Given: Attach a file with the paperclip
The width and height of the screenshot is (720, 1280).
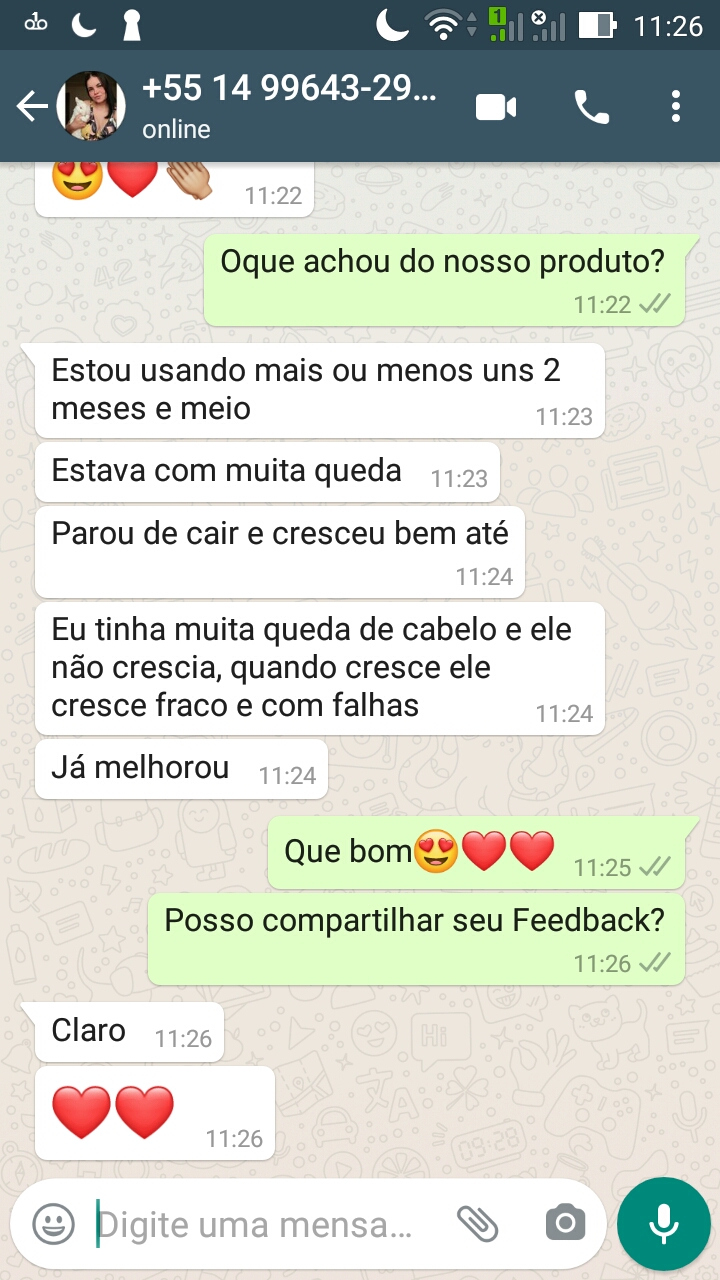Looking at the screenshot, I should [478, 1223].
